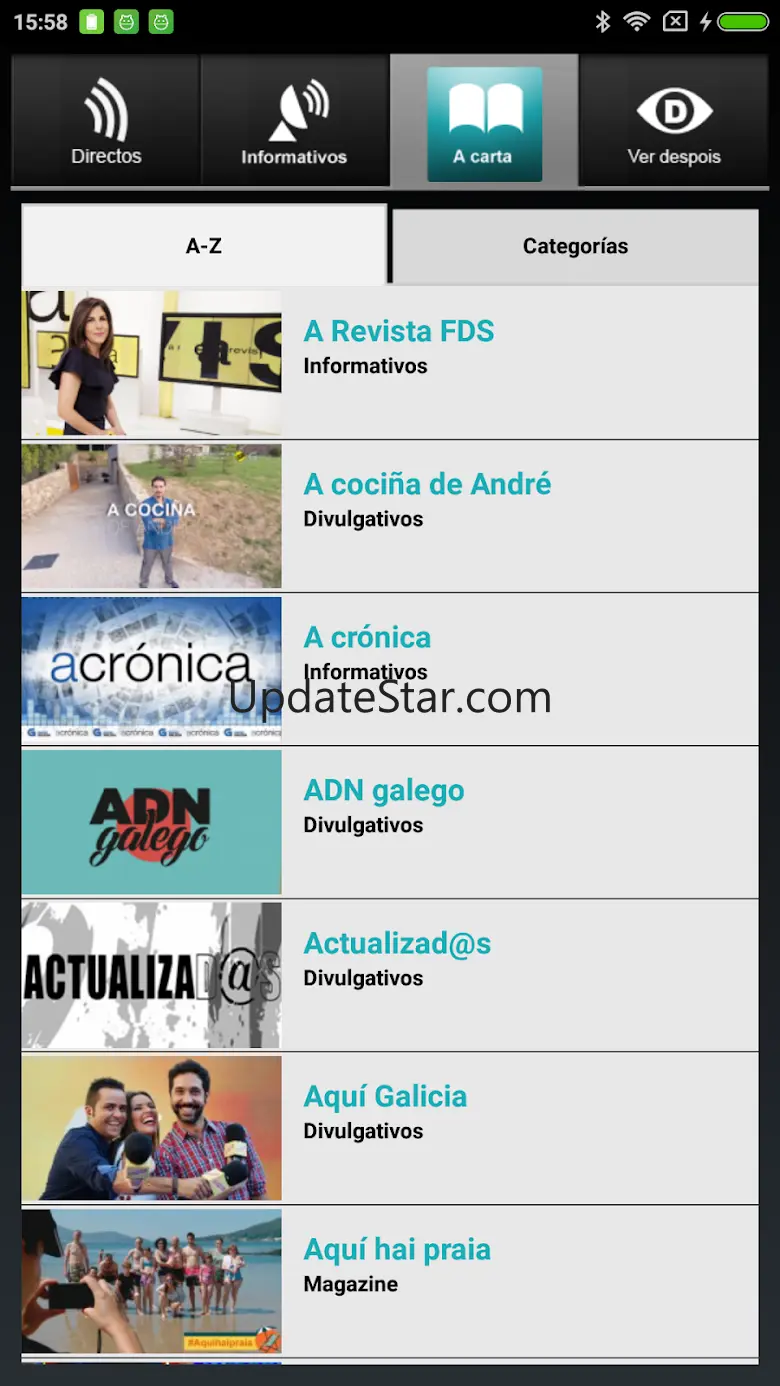The height and width of the screenshot is (1386, 780).
Task: Switch to the Directos tab
Action: click(x=106, y=123)
